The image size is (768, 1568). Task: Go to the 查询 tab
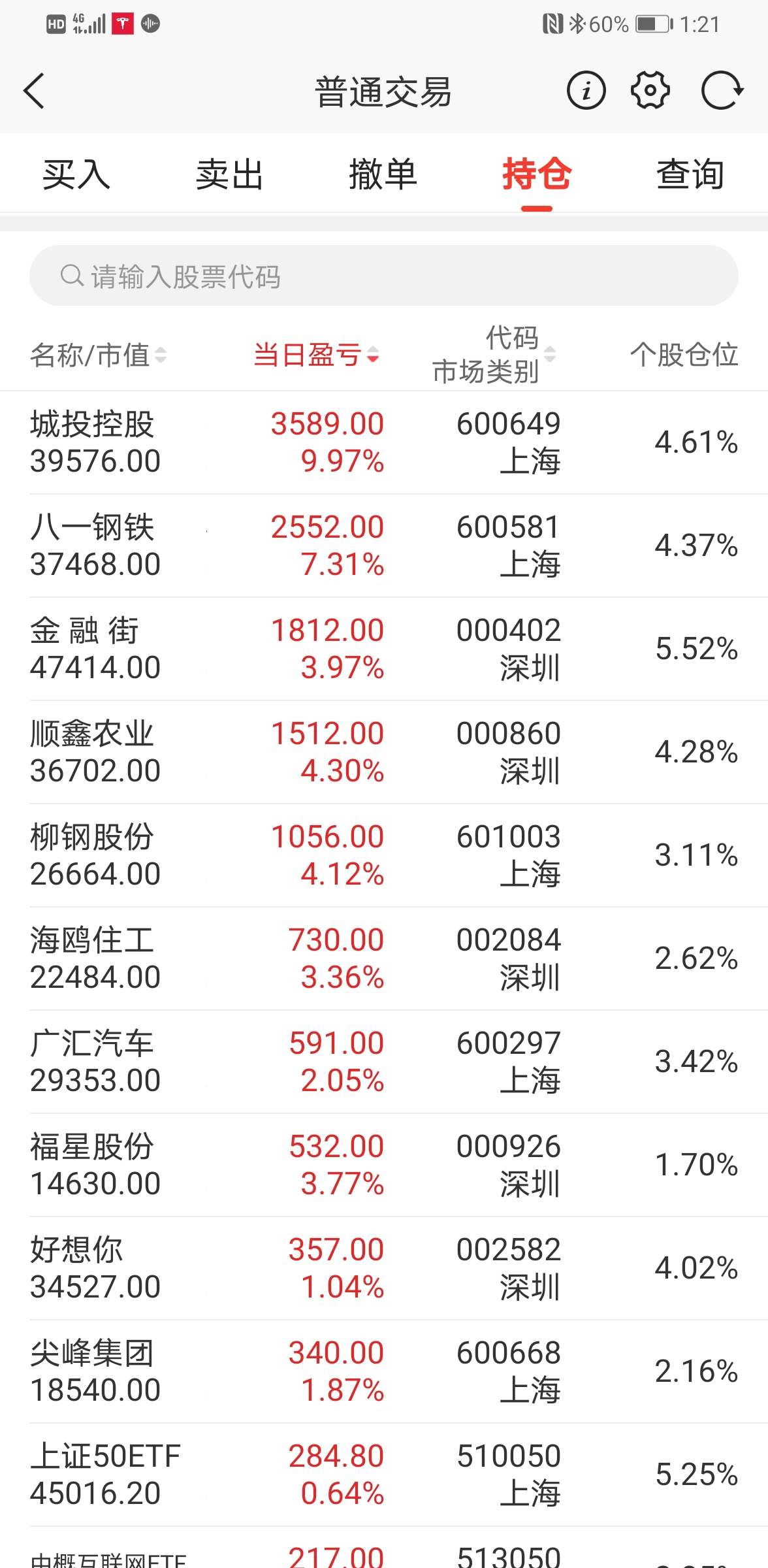pos(690,174)
